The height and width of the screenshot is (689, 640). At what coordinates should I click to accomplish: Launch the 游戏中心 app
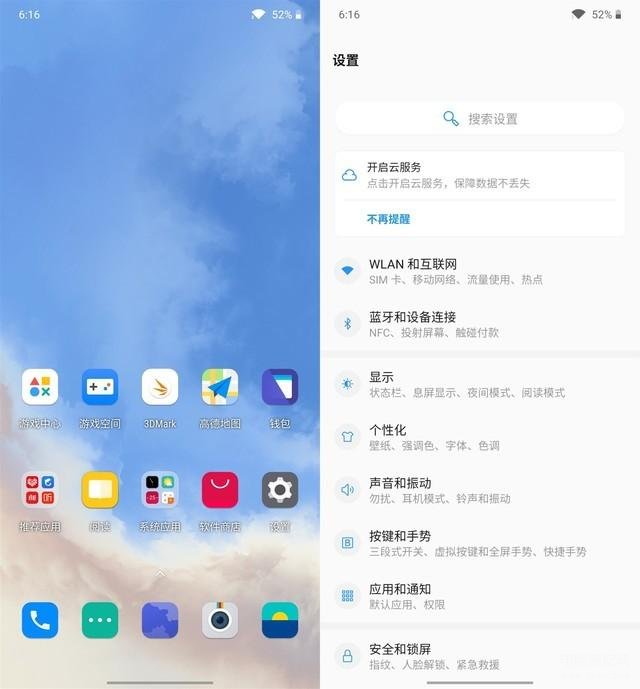point(40,388)
